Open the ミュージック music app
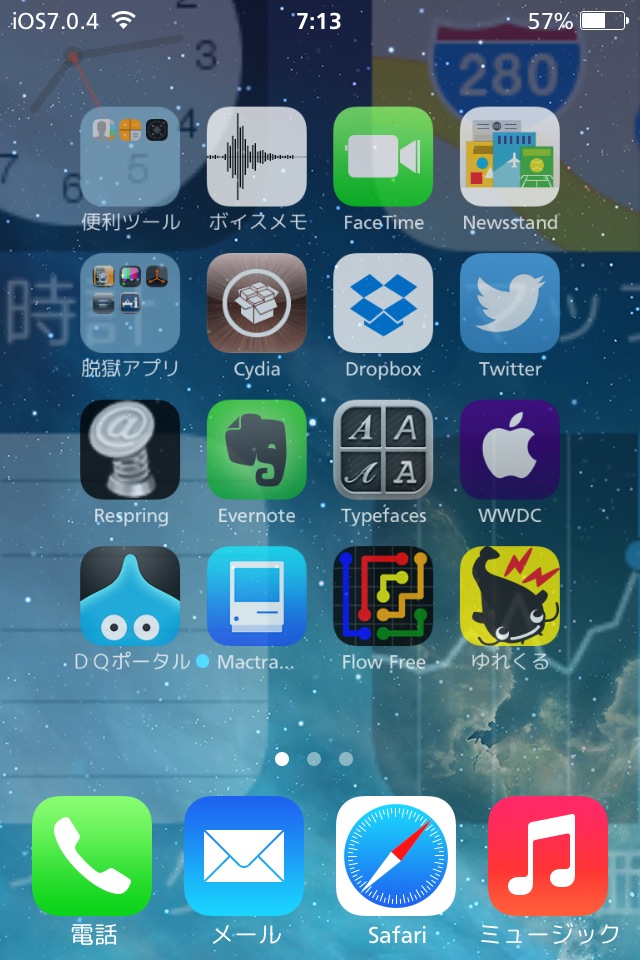 point(548,856)
